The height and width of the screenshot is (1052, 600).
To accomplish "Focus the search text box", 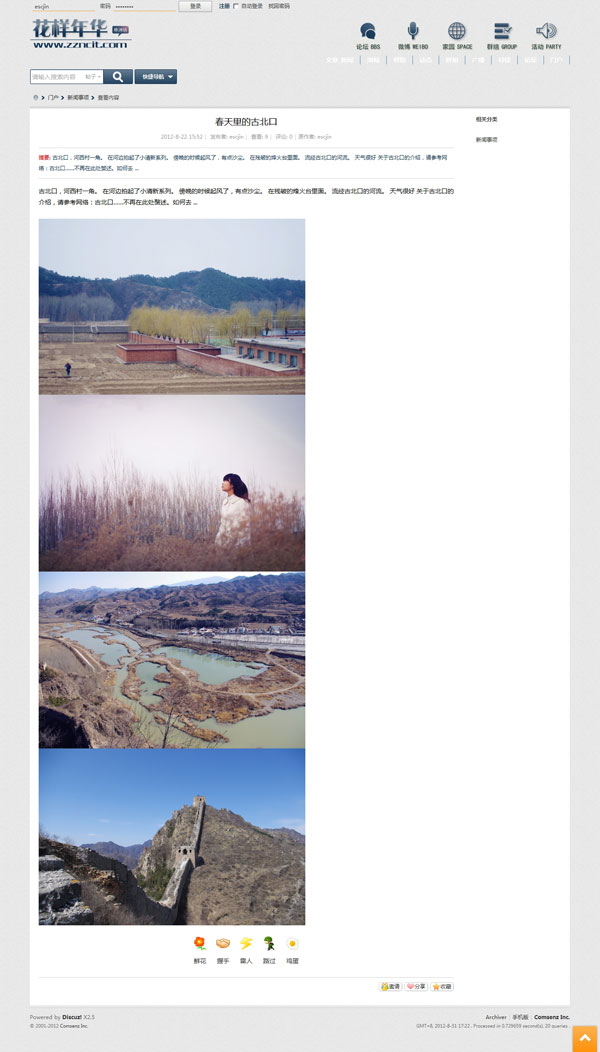I will (56, 76).
